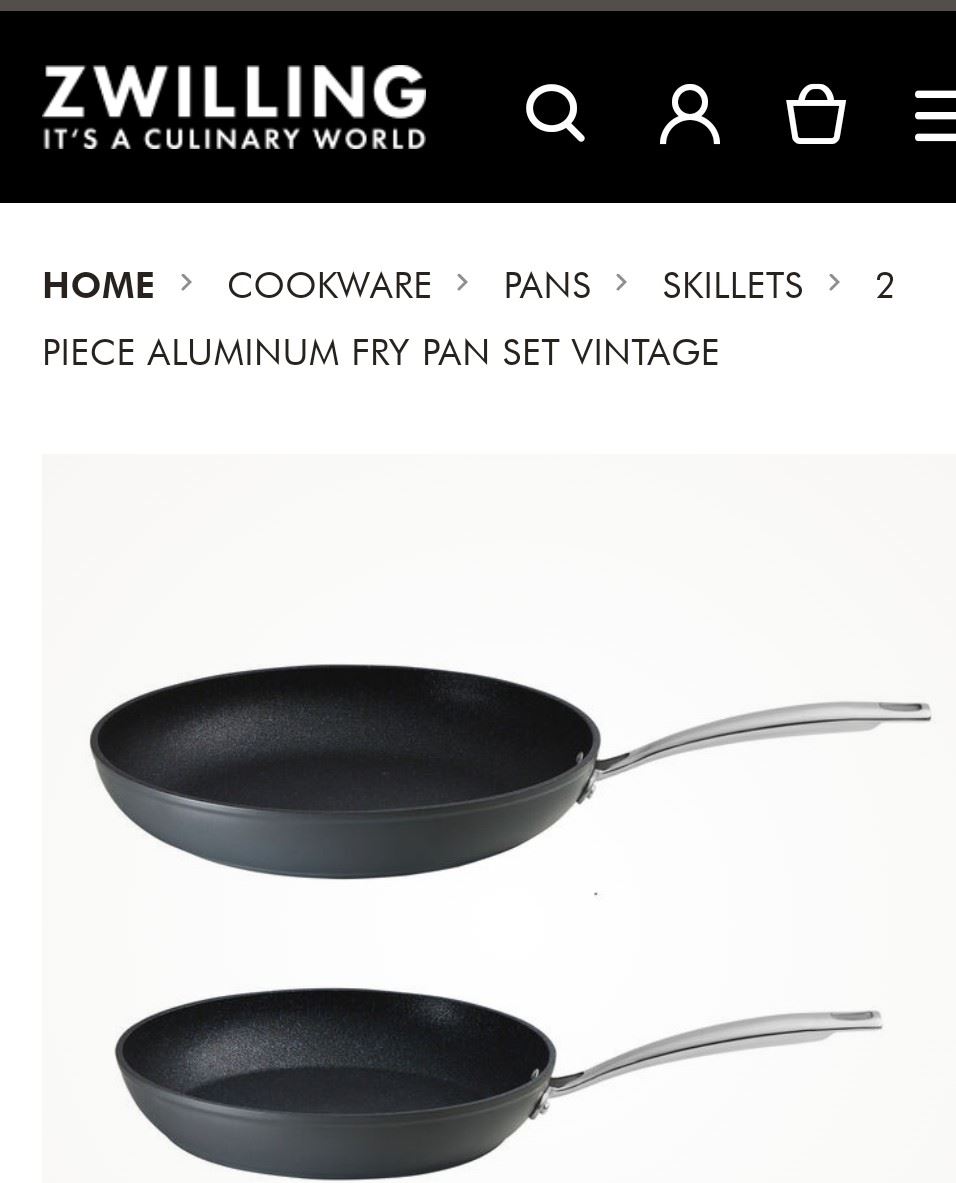
Task: Enlarge the fry pan set product image
Action: tap(498, 818)
